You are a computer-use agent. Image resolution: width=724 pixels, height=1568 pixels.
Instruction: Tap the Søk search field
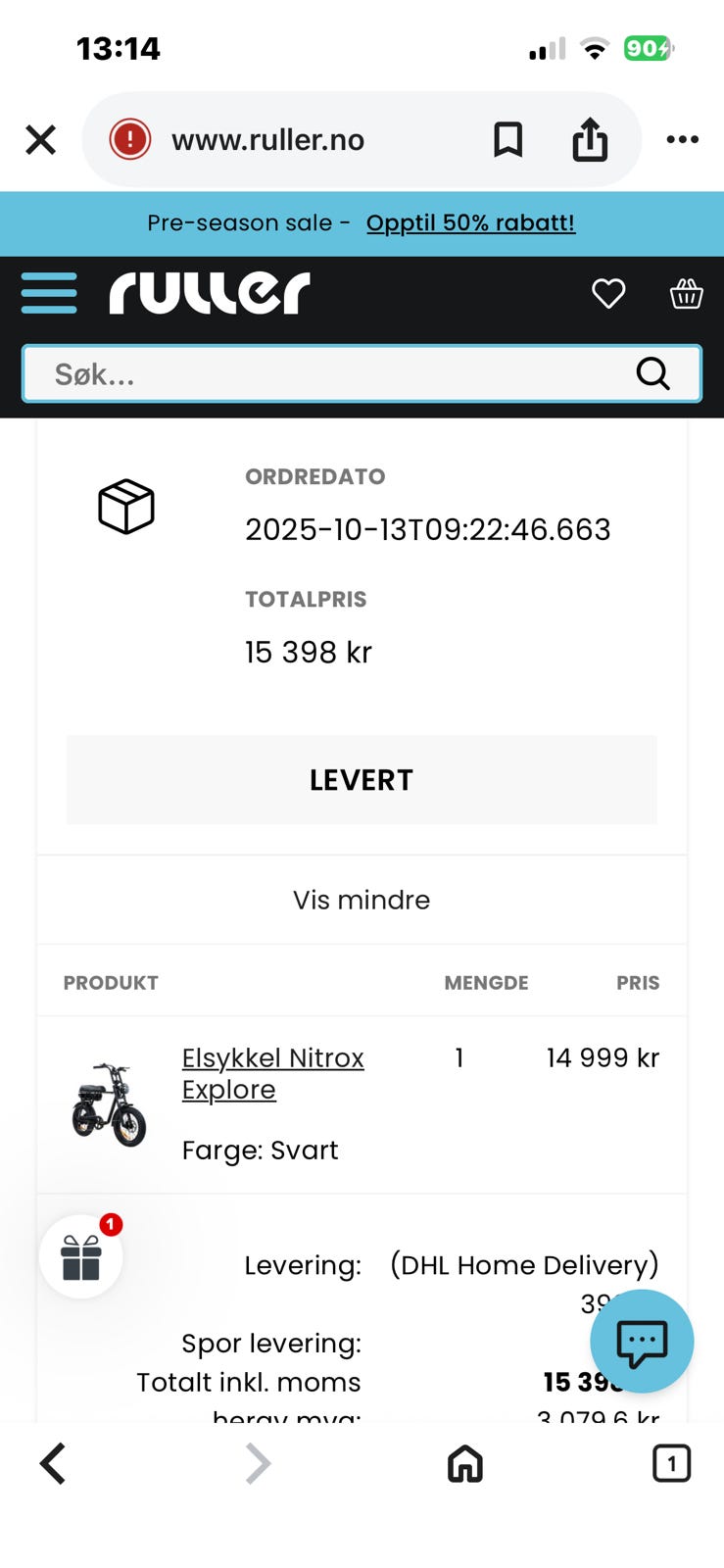point(323,373)
